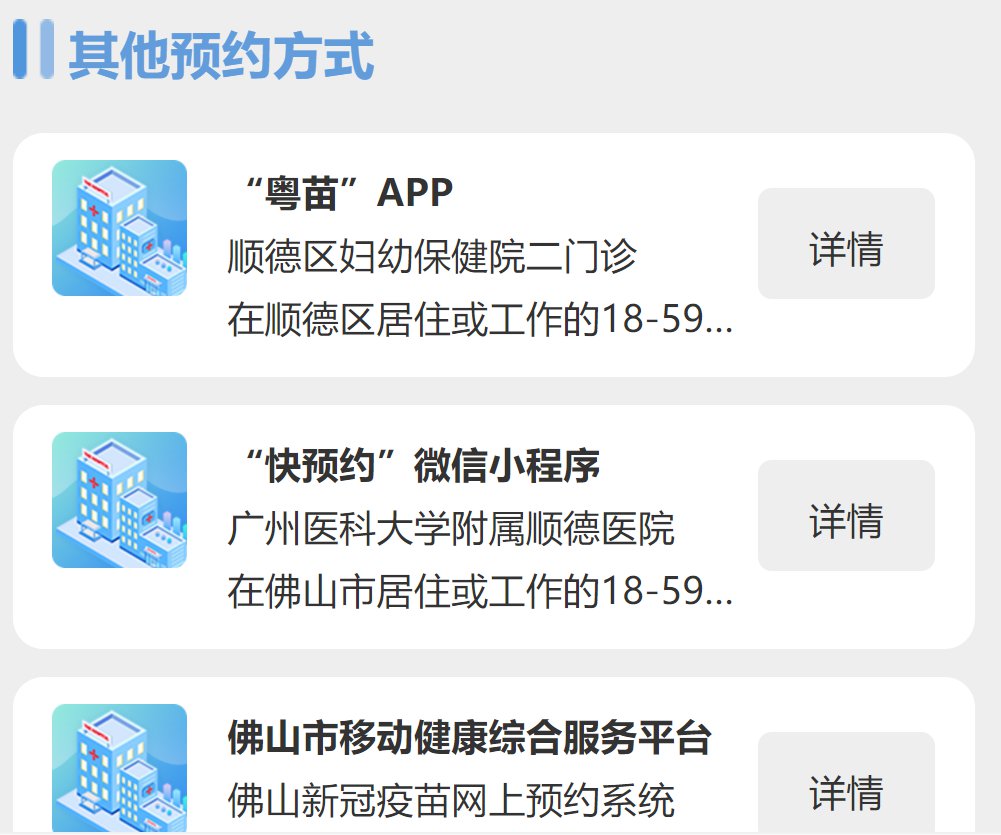The image size is (1001, 835).
Task: Open the 佛山市移动健康综合服务平台 card
Action: 400,770
